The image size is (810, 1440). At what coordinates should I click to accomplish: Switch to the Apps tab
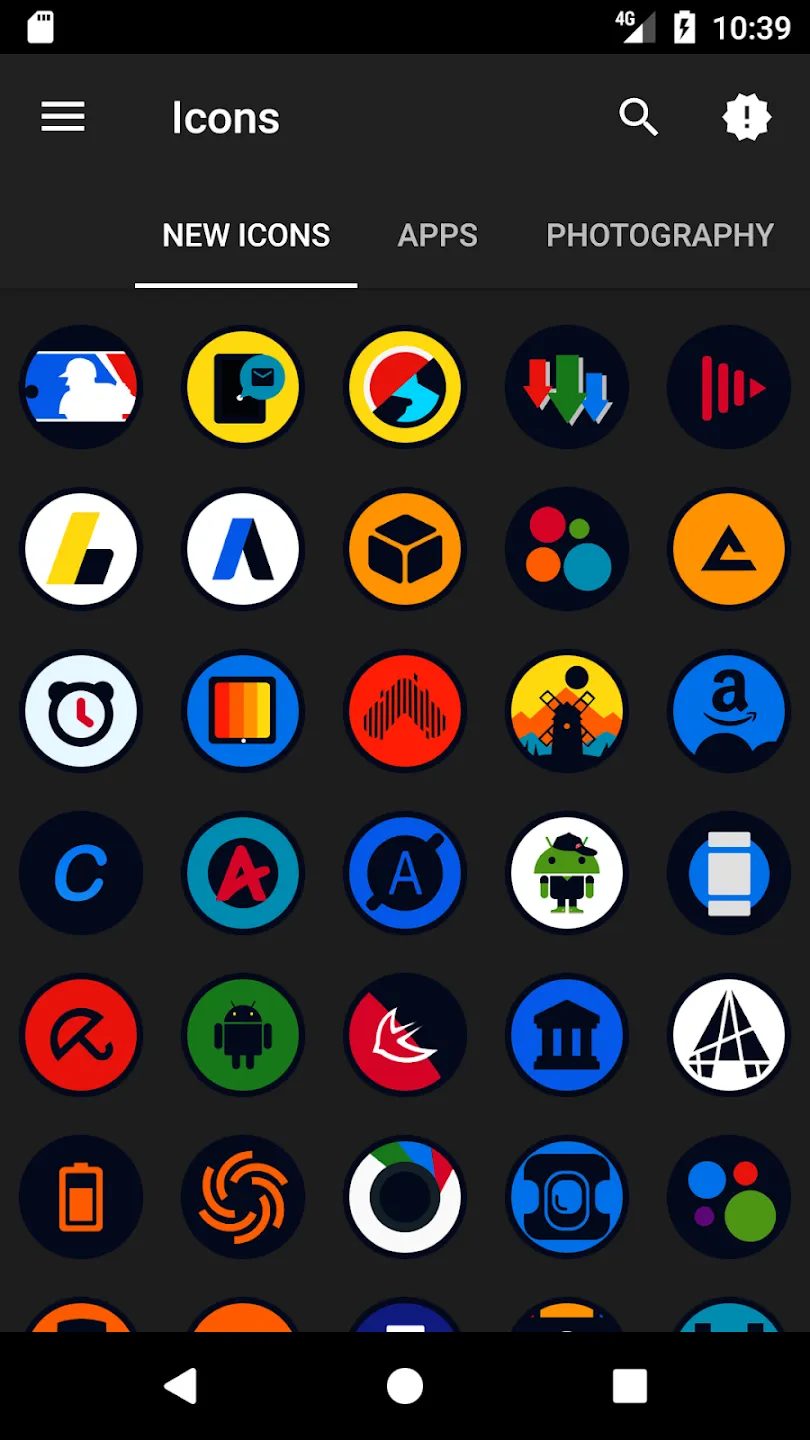pos(438,235)
